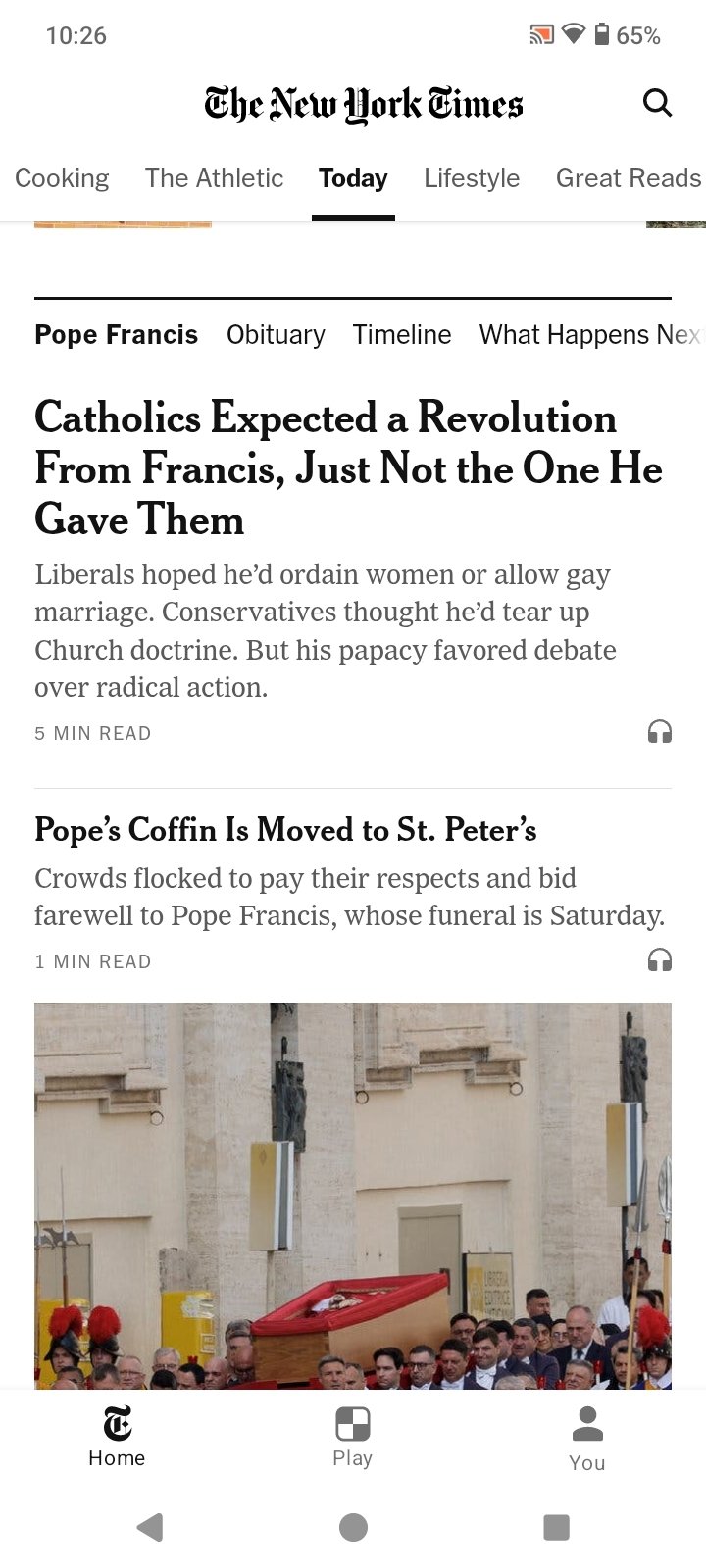706x1568 pixels.
Task: Switch to the Cooking section tab
Action: (62, 178)
